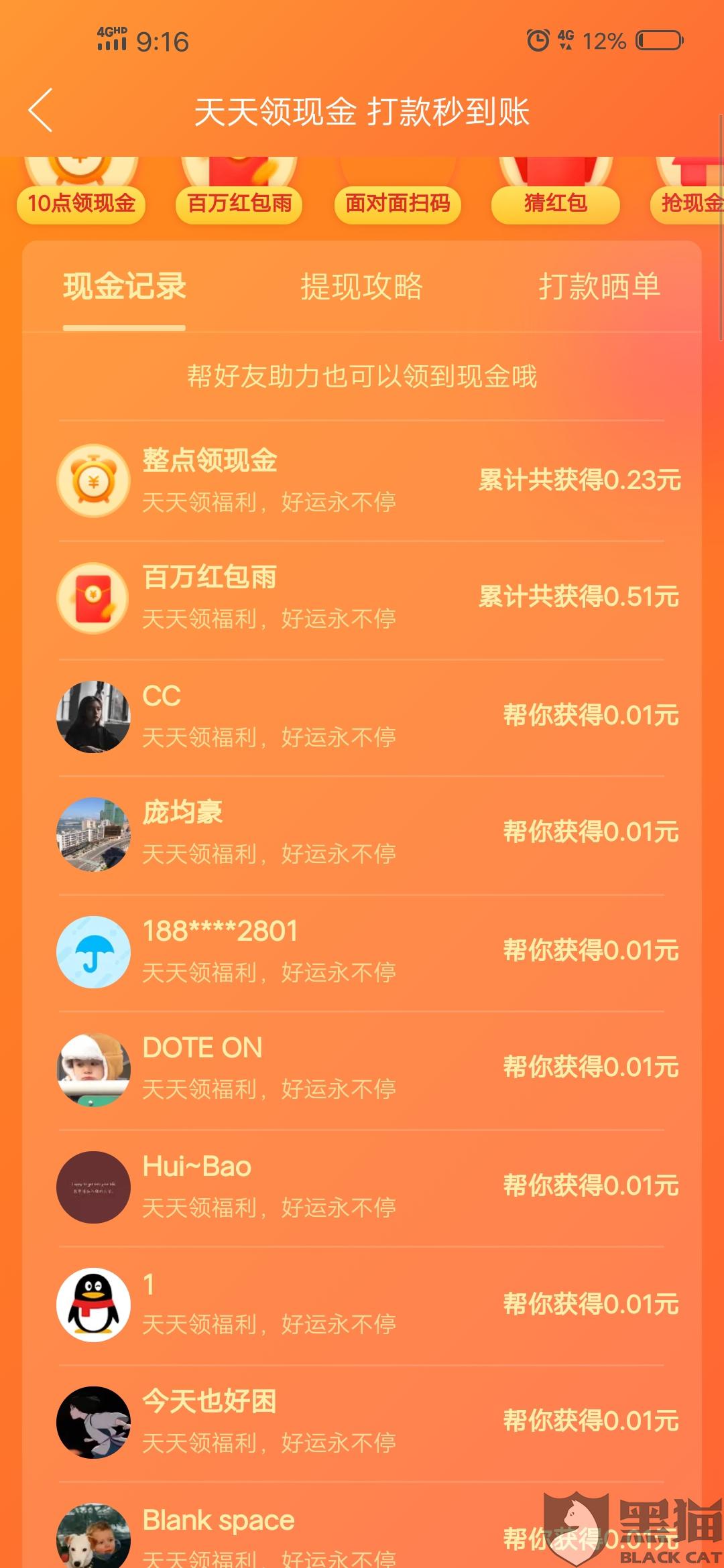Select 面对面扫码 option
724x1568 pixels.
pos(398,202)
